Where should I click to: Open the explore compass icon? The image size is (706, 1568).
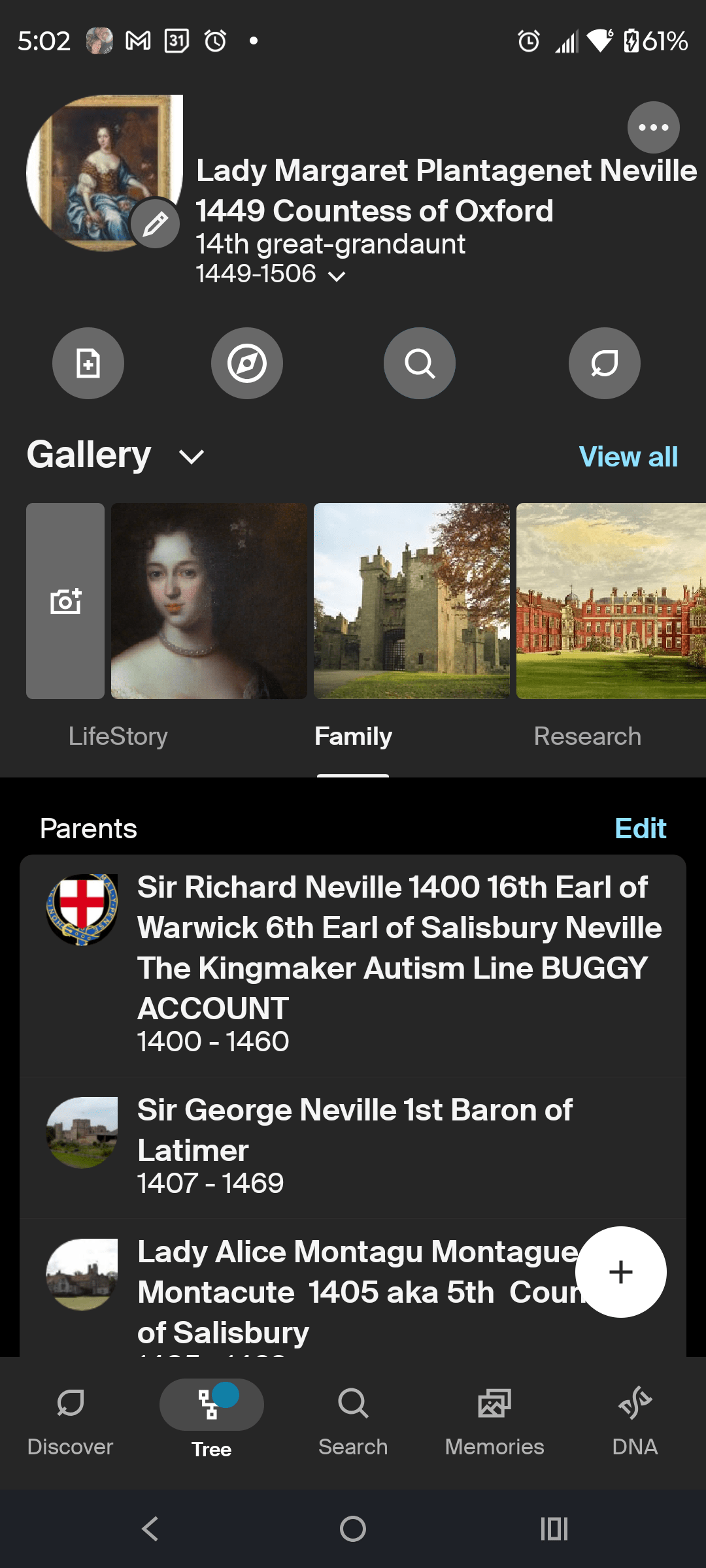pyautogui.click(x=246, y=363)
